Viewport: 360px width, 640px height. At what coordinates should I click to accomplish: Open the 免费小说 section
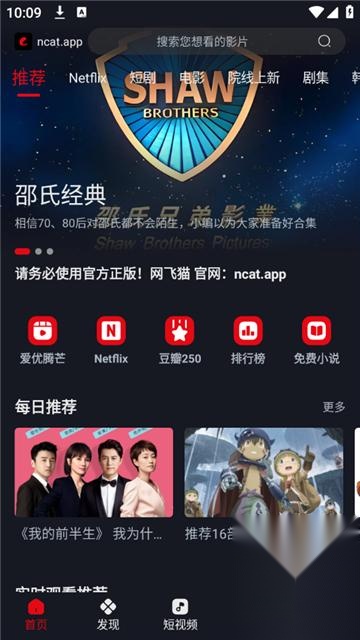[317, 340]
